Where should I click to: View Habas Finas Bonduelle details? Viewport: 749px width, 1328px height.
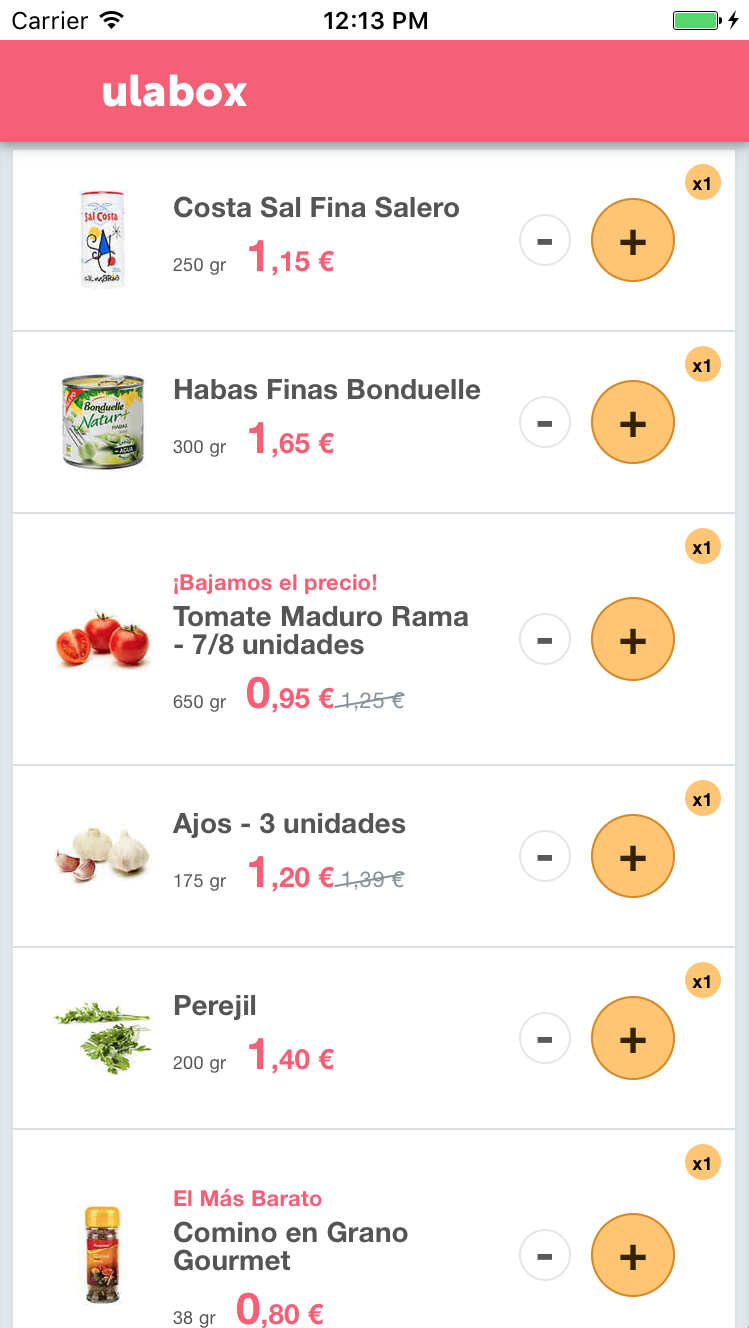coord(326,390)
